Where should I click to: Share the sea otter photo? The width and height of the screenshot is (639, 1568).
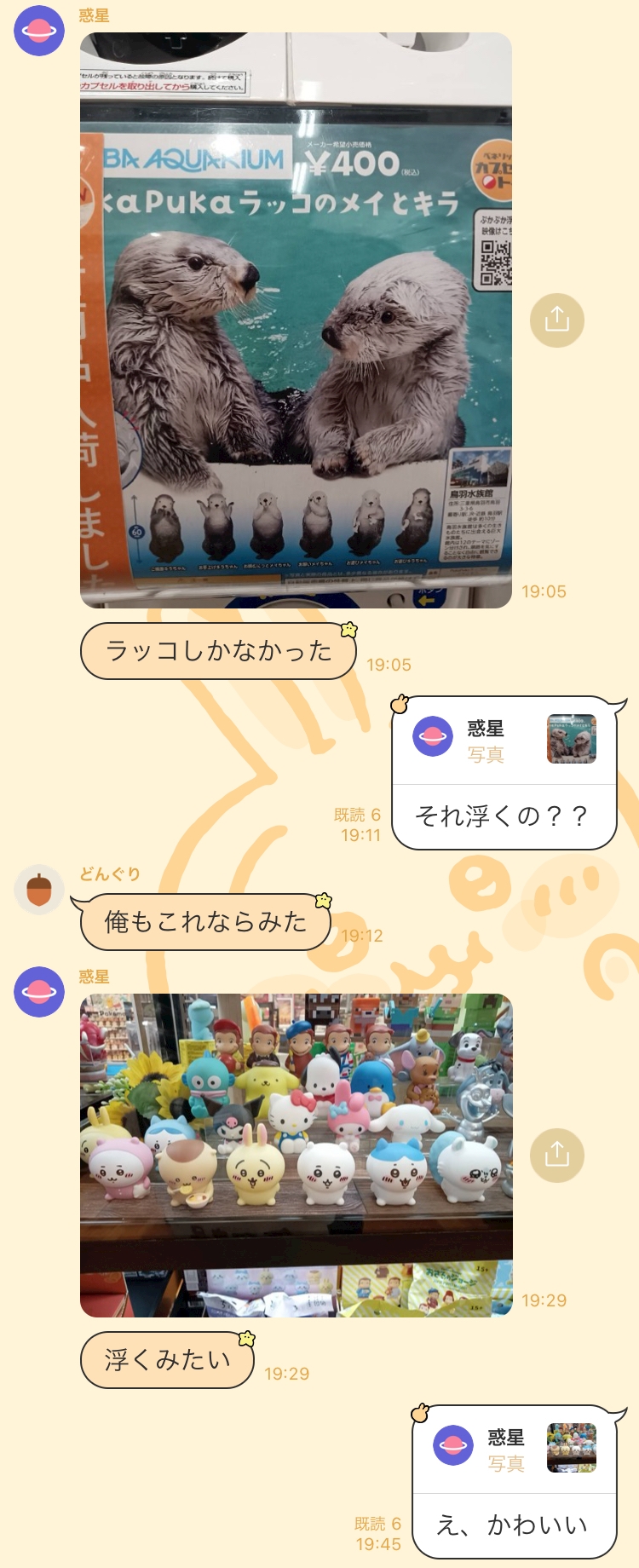tap(557, 320)
